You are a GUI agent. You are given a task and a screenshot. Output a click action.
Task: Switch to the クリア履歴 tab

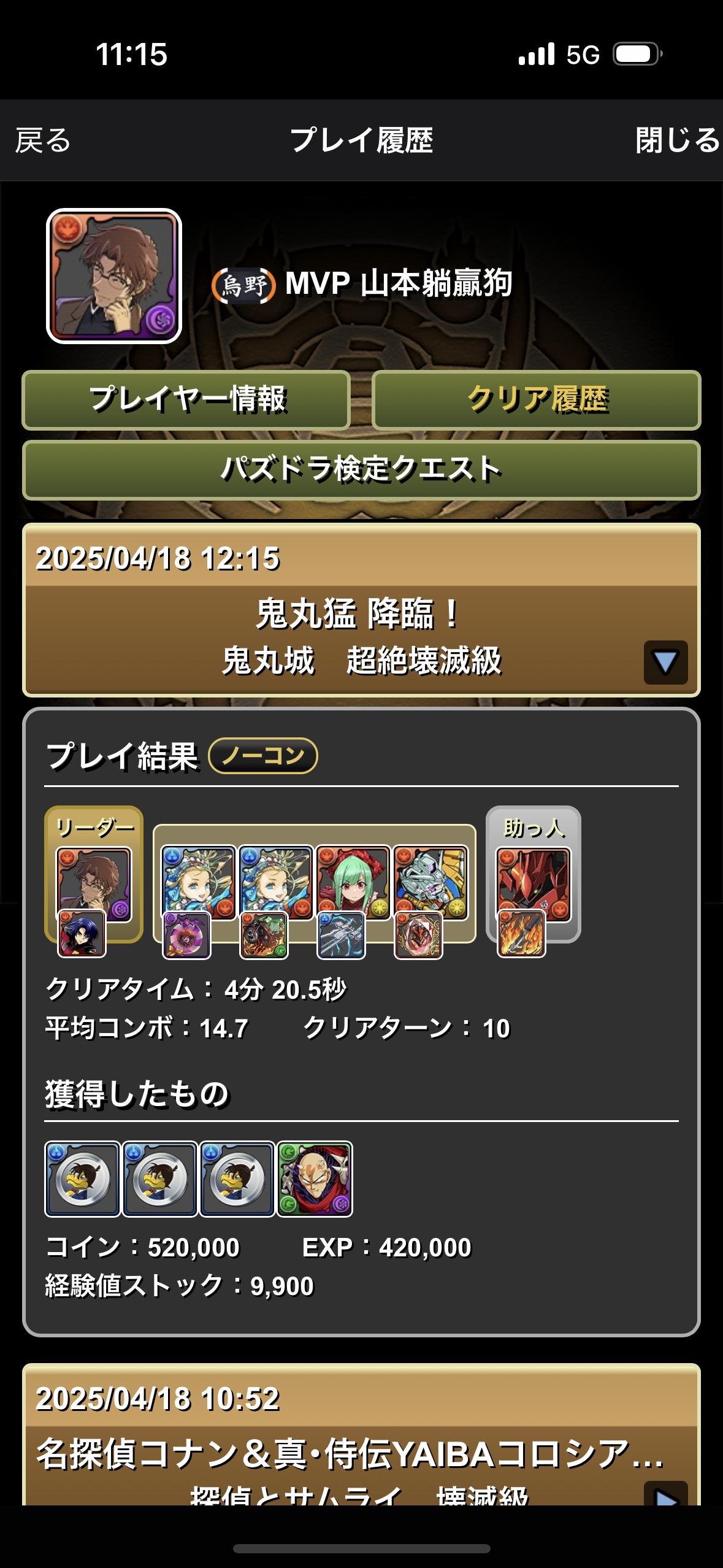tap(537, 400)
